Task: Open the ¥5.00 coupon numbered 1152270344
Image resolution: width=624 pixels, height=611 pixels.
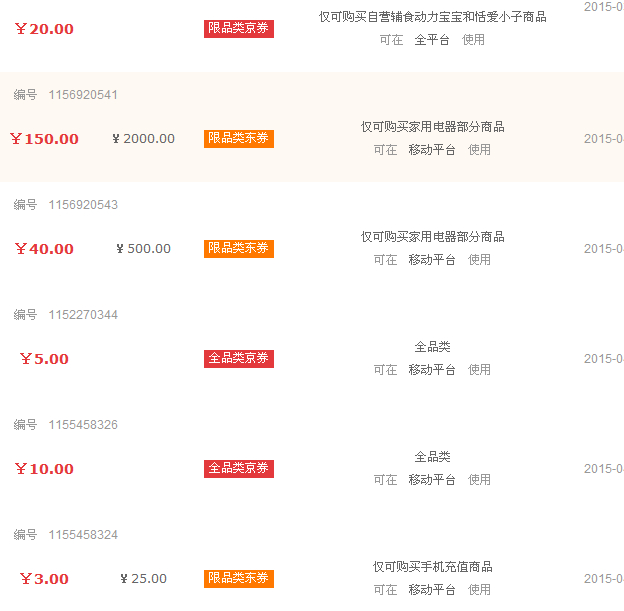Action: coord(312,347)
